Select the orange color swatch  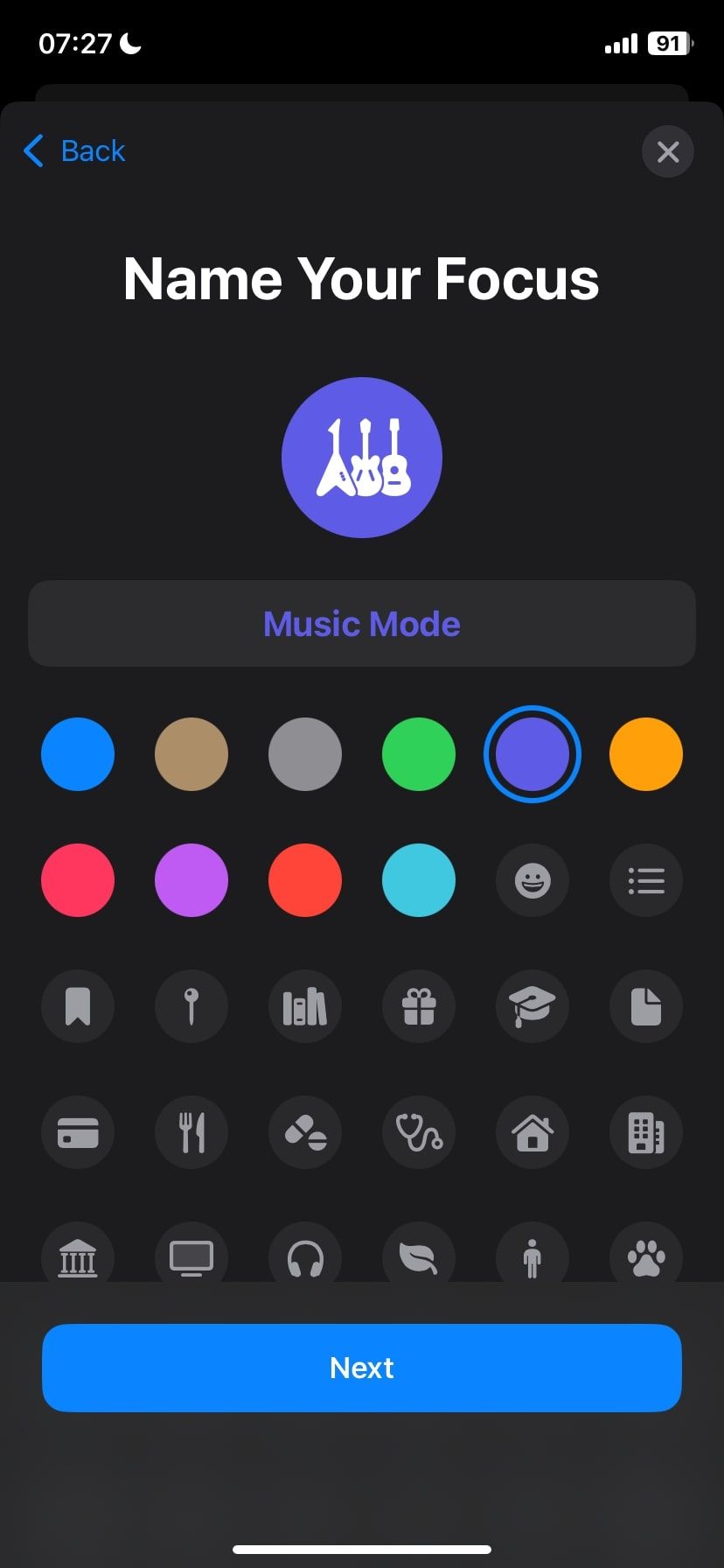point(646,754)
